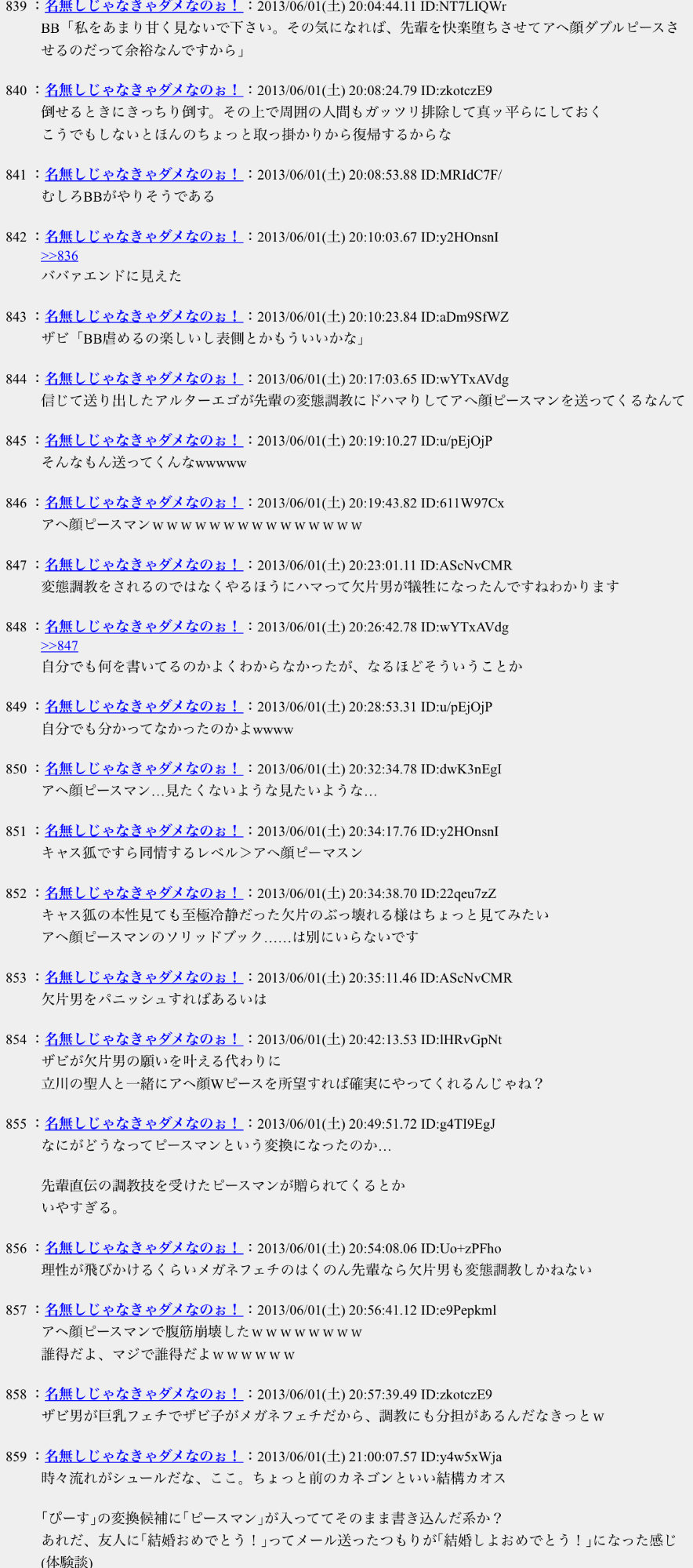Select the name link on post 842
The width and height of the screenshot is (693, 1568).
[143, 236]
